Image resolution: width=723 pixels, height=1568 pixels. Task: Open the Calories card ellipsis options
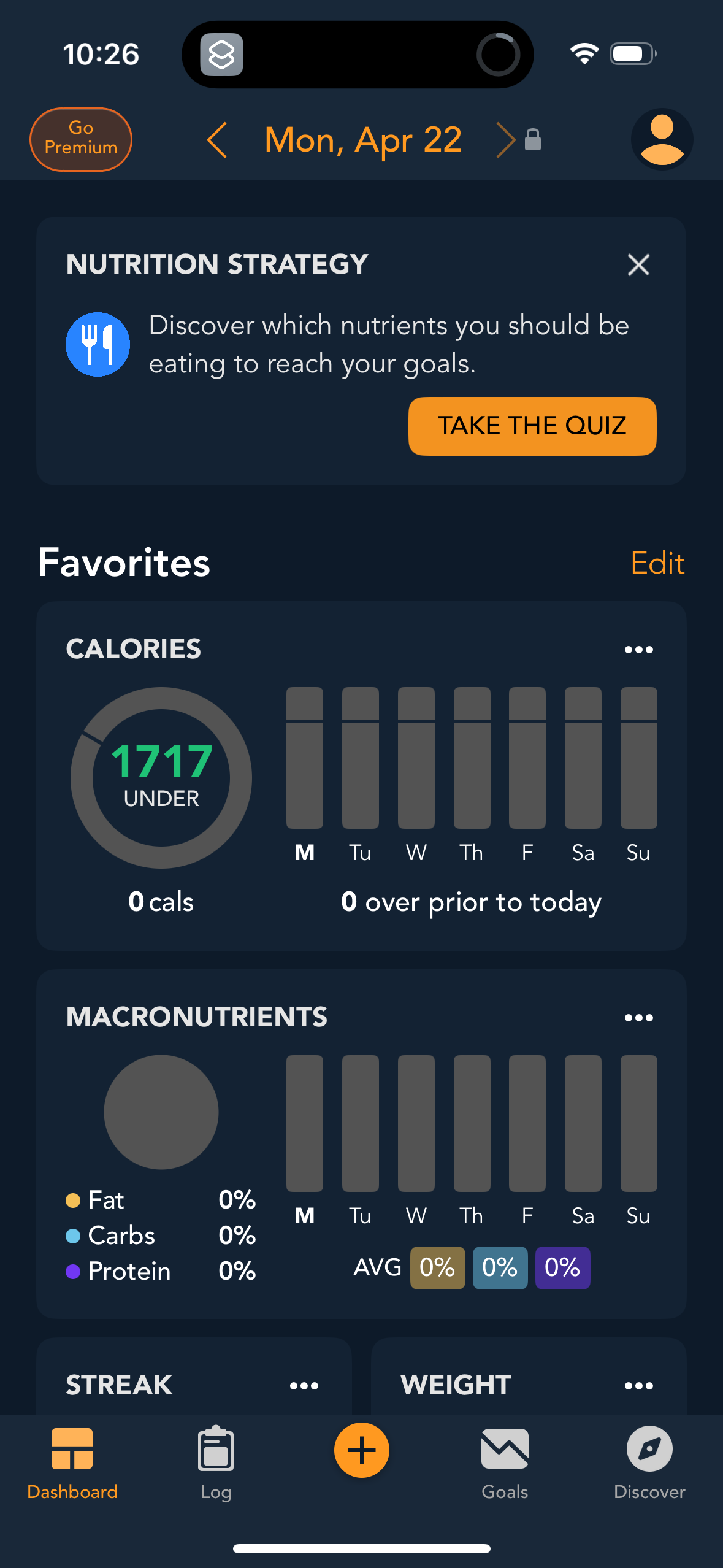point(639,649)
